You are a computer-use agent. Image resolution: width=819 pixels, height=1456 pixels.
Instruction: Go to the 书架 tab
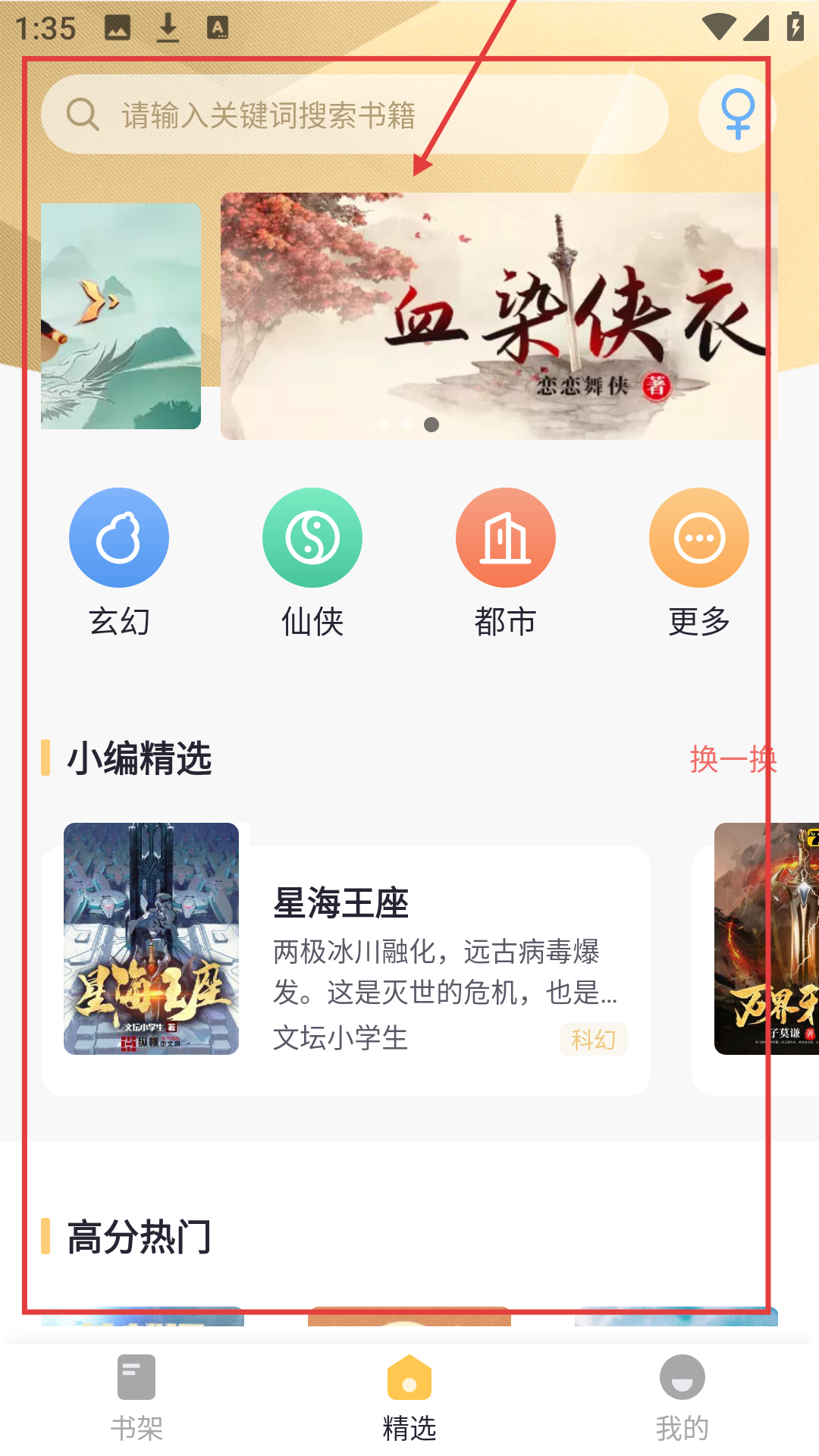[136, 1397]
